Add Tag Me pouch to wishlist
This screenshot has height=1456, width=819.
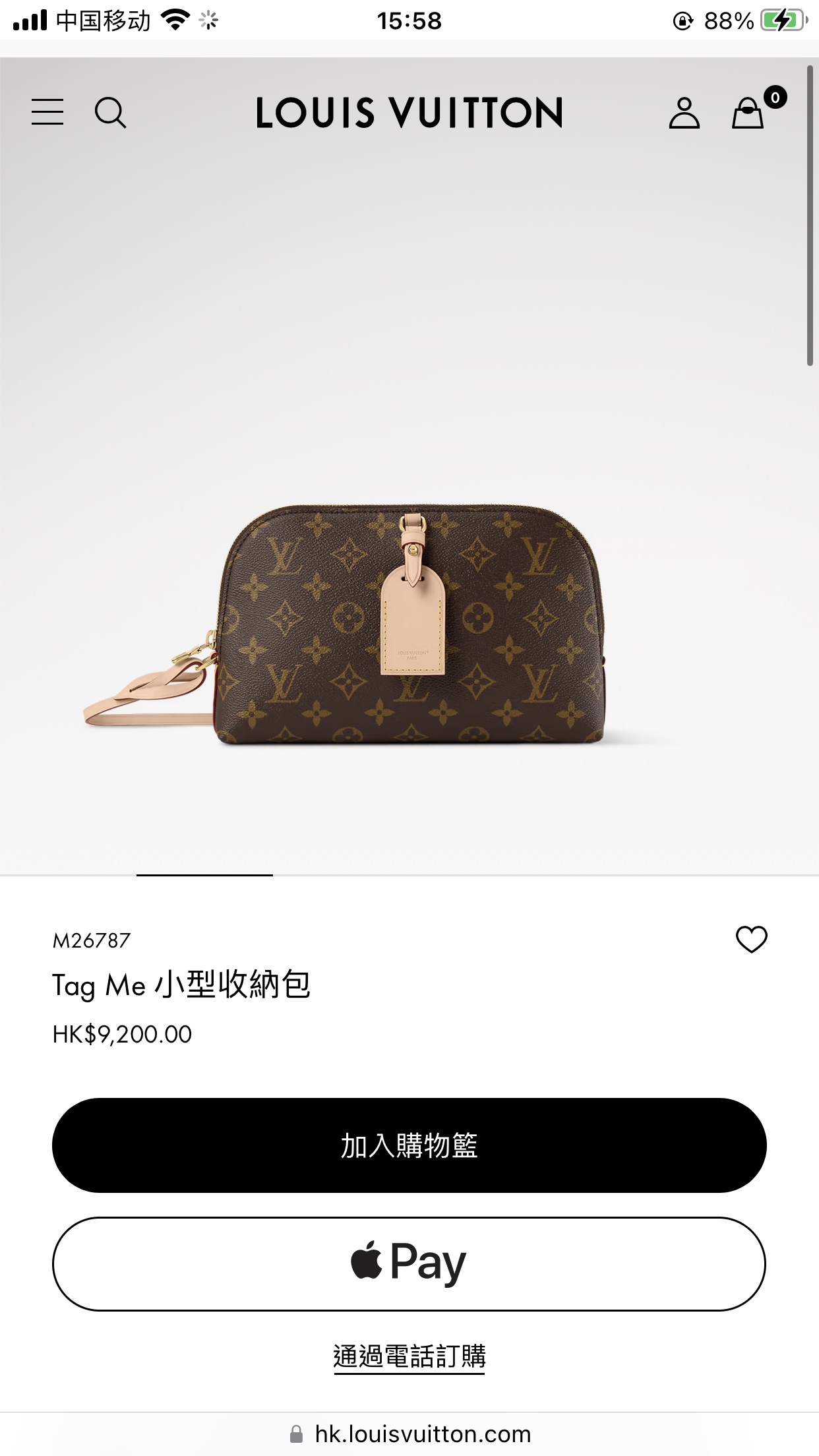tap(751, 940)
